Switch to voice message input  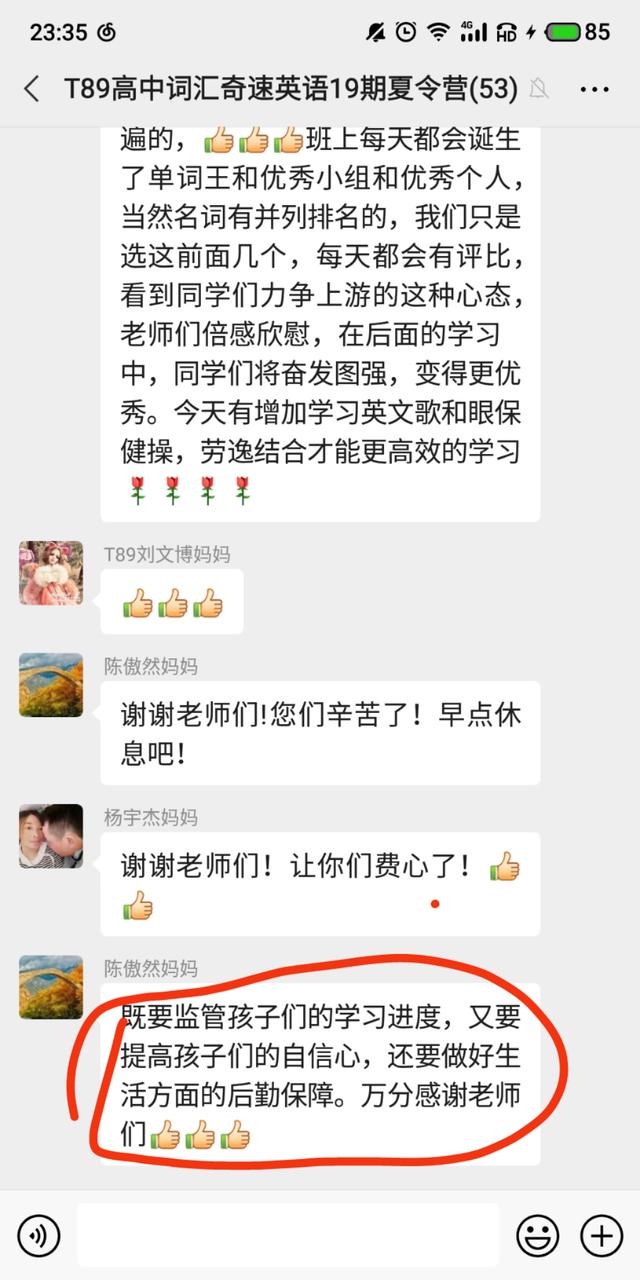click(x=39, y=1237)
